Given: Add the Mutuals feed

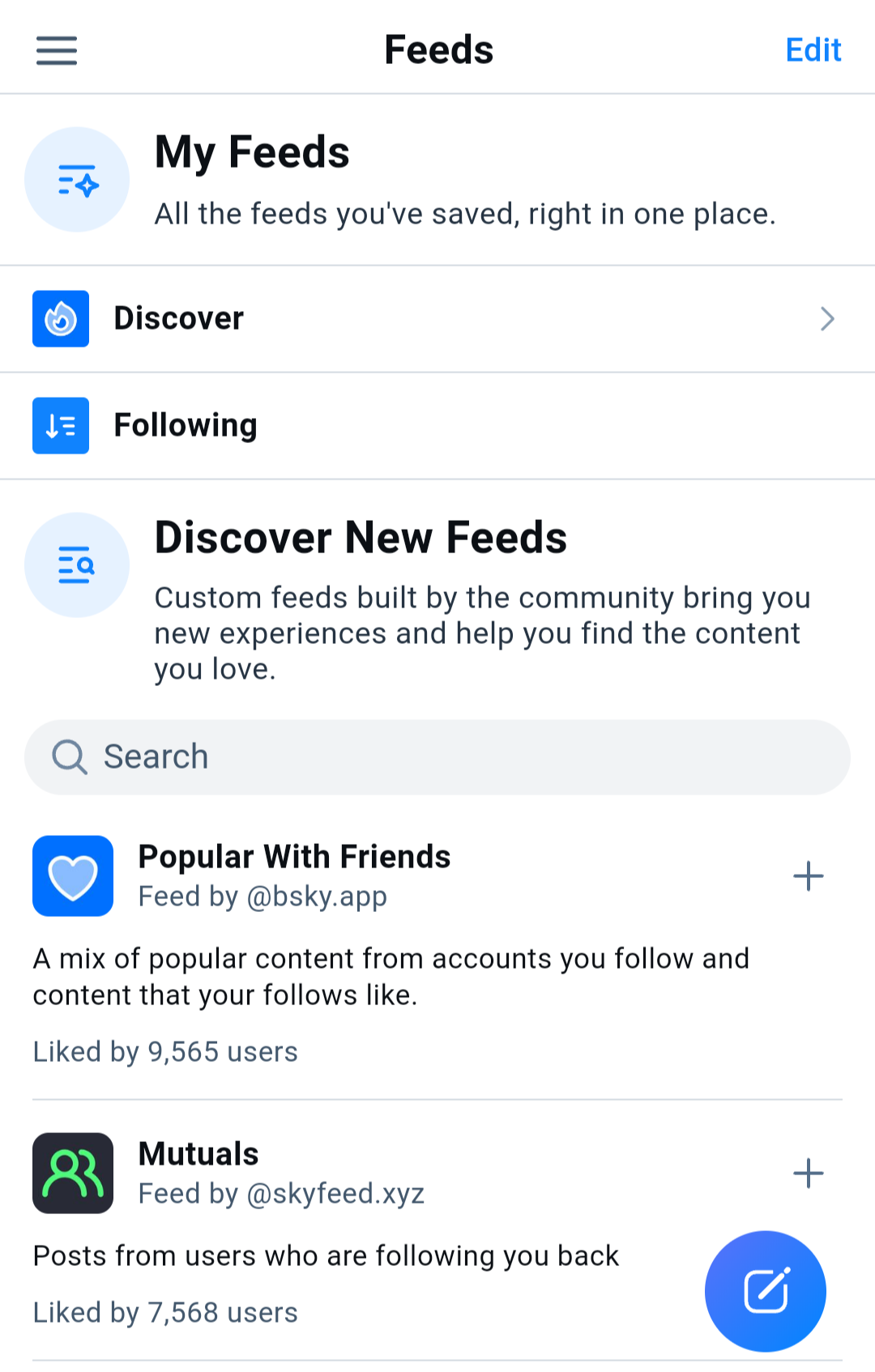Looking at the screenshot, I should tap(808, 1174).
